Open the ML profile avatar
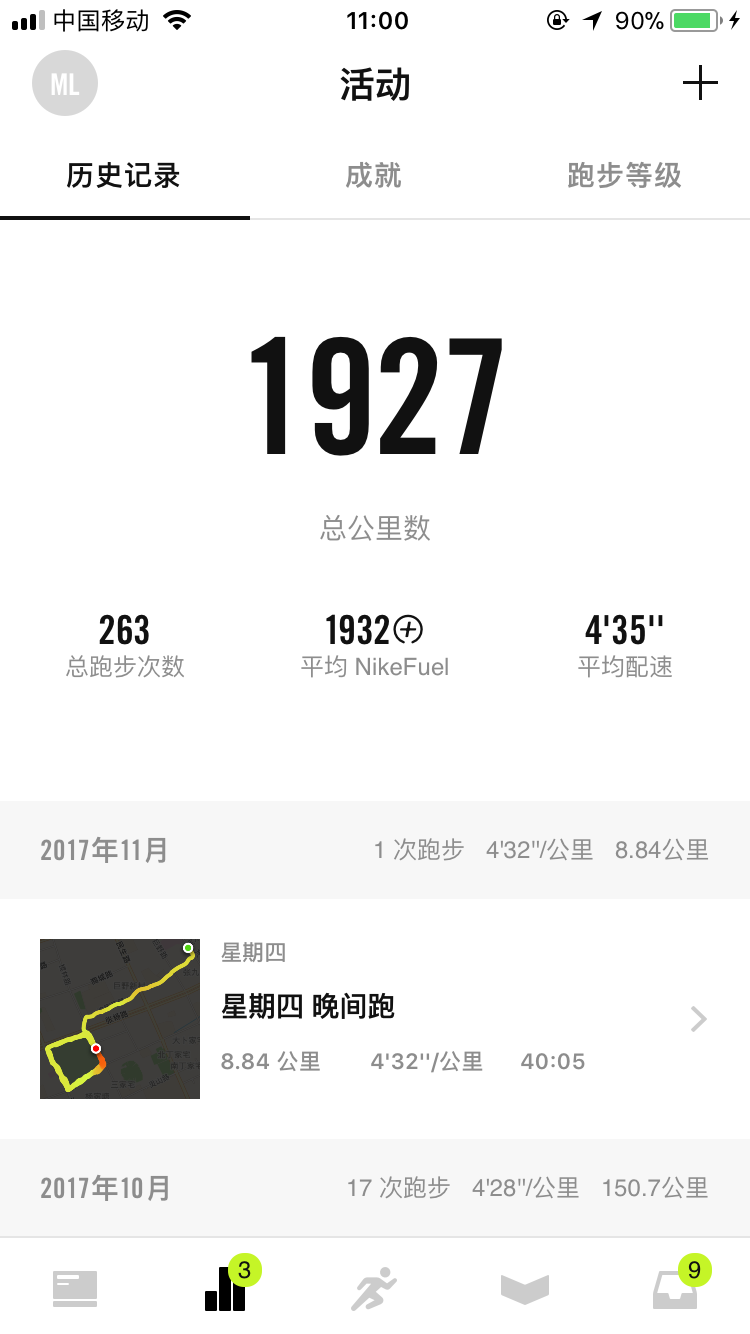The width and height of the screenshot is (750, 1334). (x=65, y=84)
